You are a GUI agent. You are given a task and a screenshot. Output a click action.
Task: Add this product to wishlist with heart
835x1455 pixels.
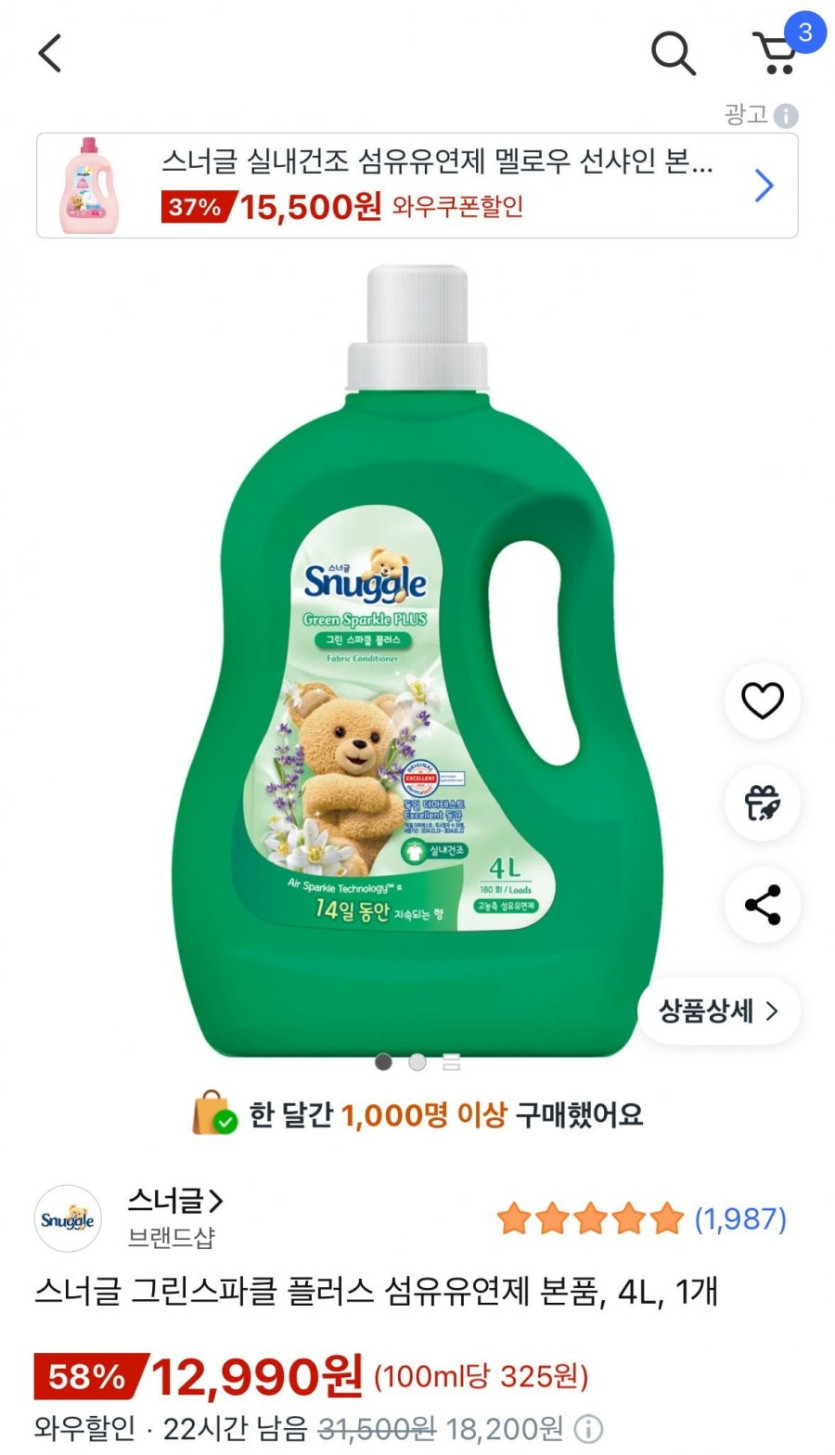click(x=762, y=701)
